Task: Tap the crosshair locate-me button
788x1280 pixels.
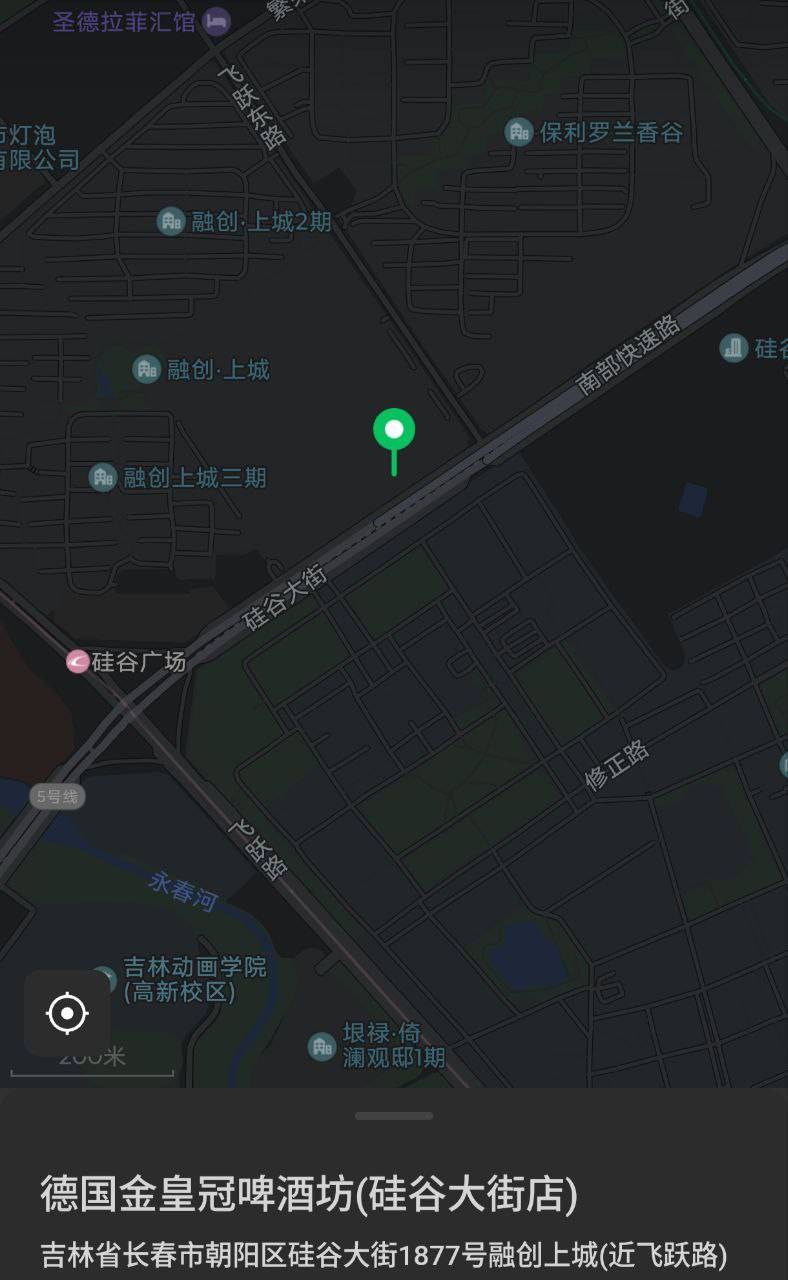Action: point(67,1013)
